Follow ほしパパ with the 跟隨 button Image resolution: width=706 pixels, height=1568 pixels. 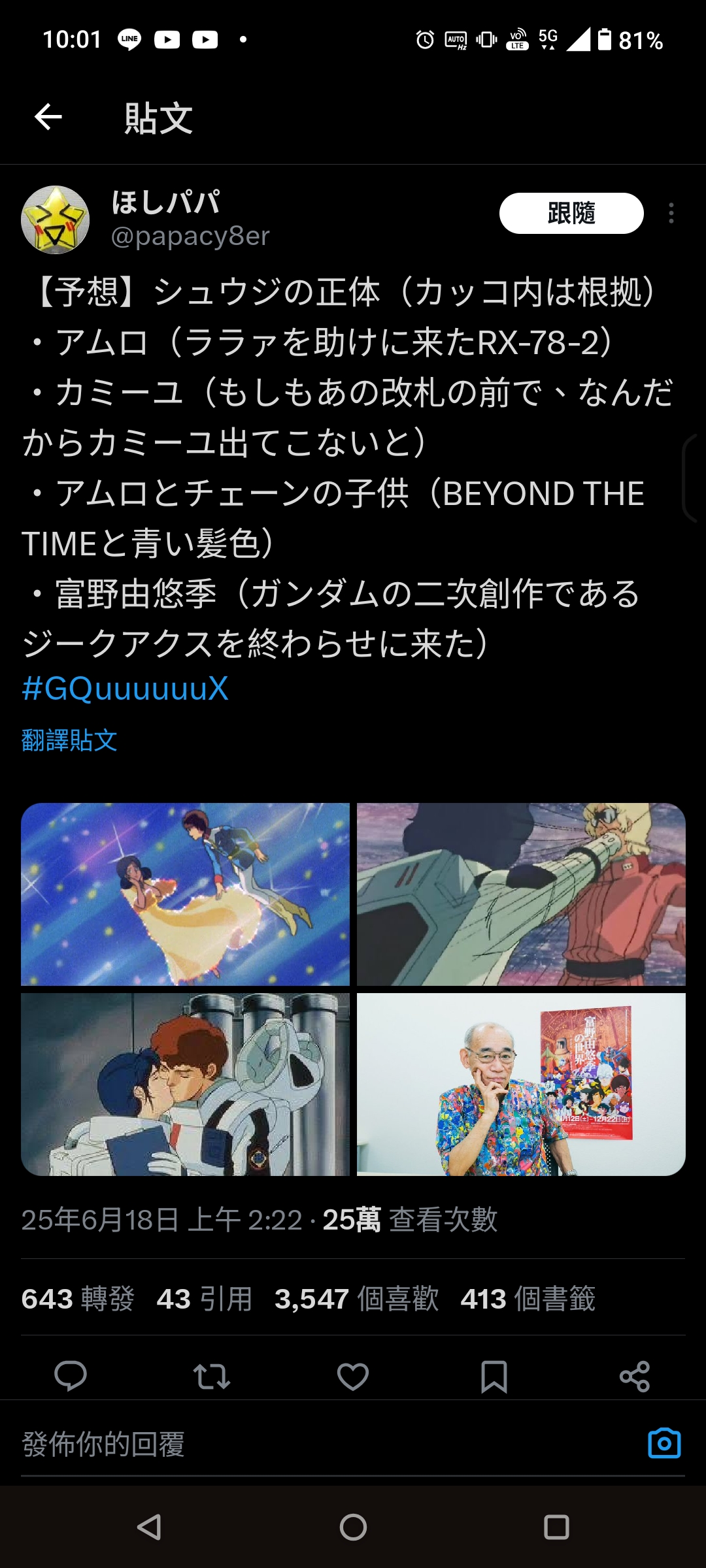[571, 213]
